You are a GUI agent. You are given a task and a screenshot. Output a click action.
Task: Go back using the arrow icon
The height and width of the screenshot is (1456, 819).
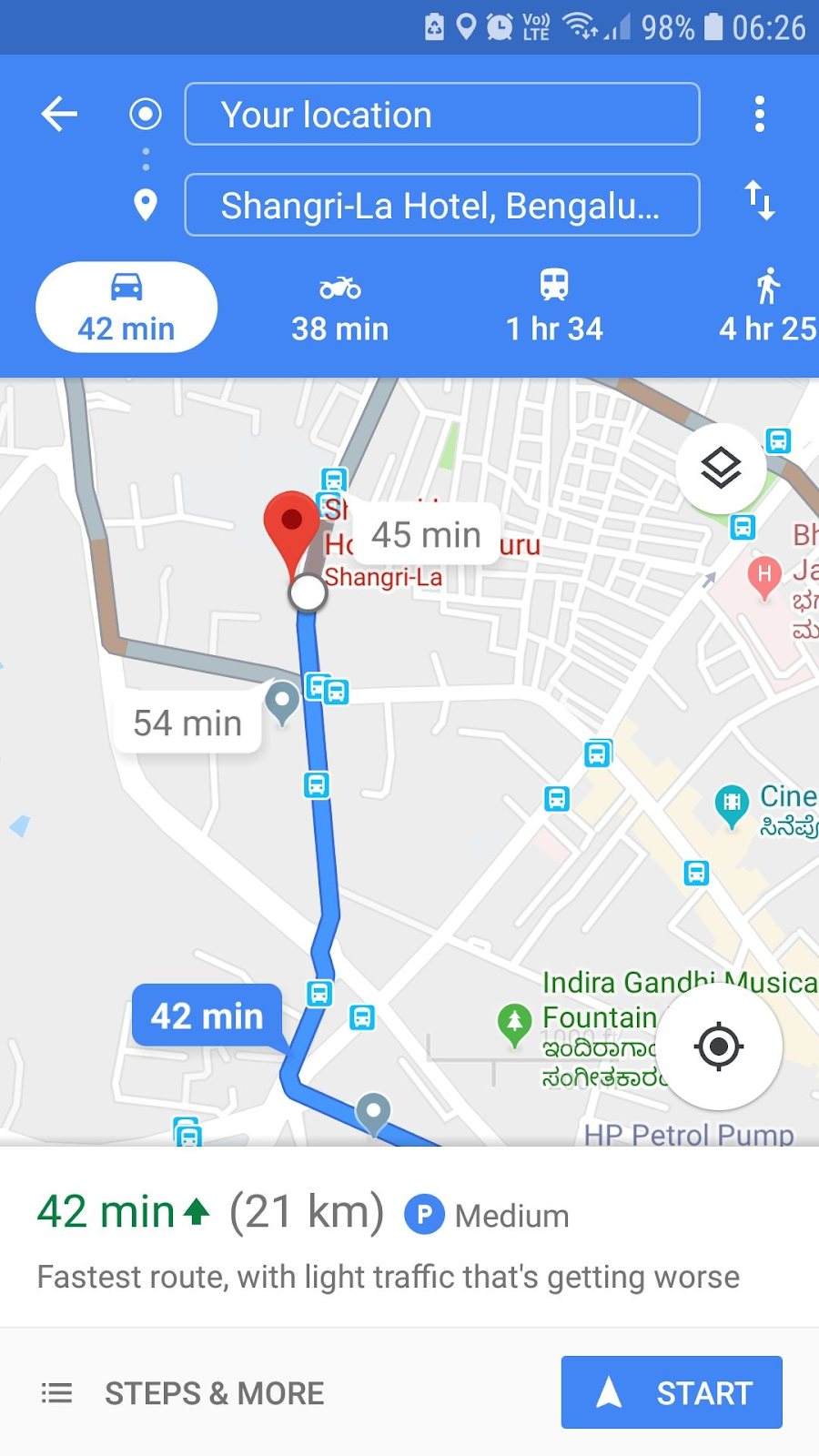60,115
